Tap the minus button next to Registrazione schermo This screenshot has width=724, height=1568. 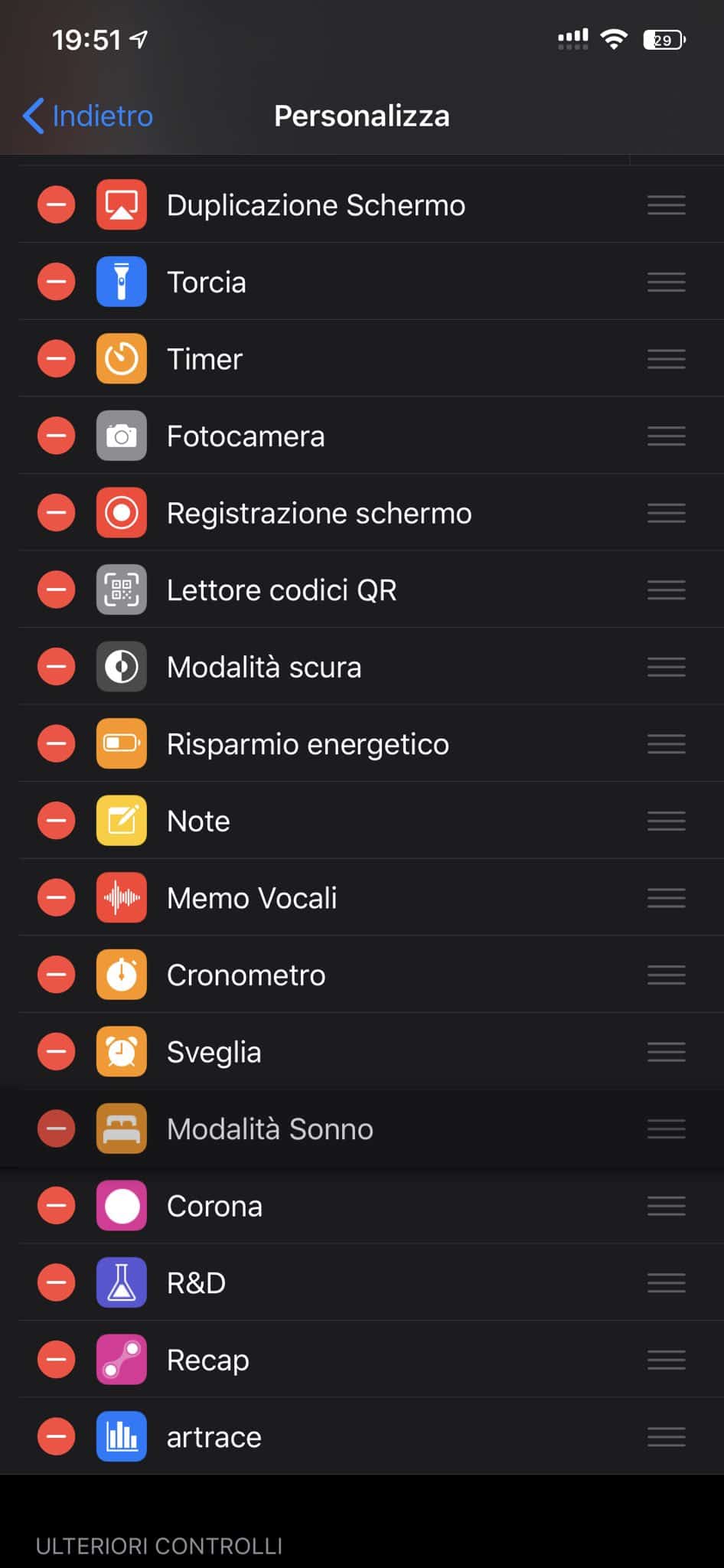[x=57, y=513]
